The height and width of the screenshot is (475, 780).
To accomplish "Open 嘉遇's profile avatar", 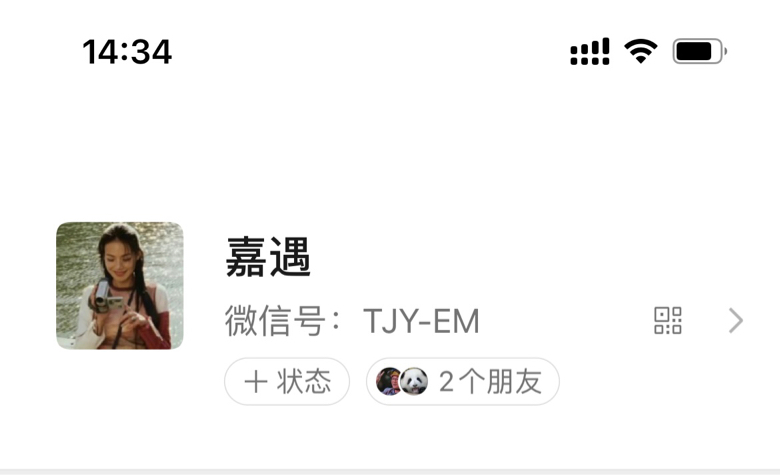I will [x=120, y=286].
